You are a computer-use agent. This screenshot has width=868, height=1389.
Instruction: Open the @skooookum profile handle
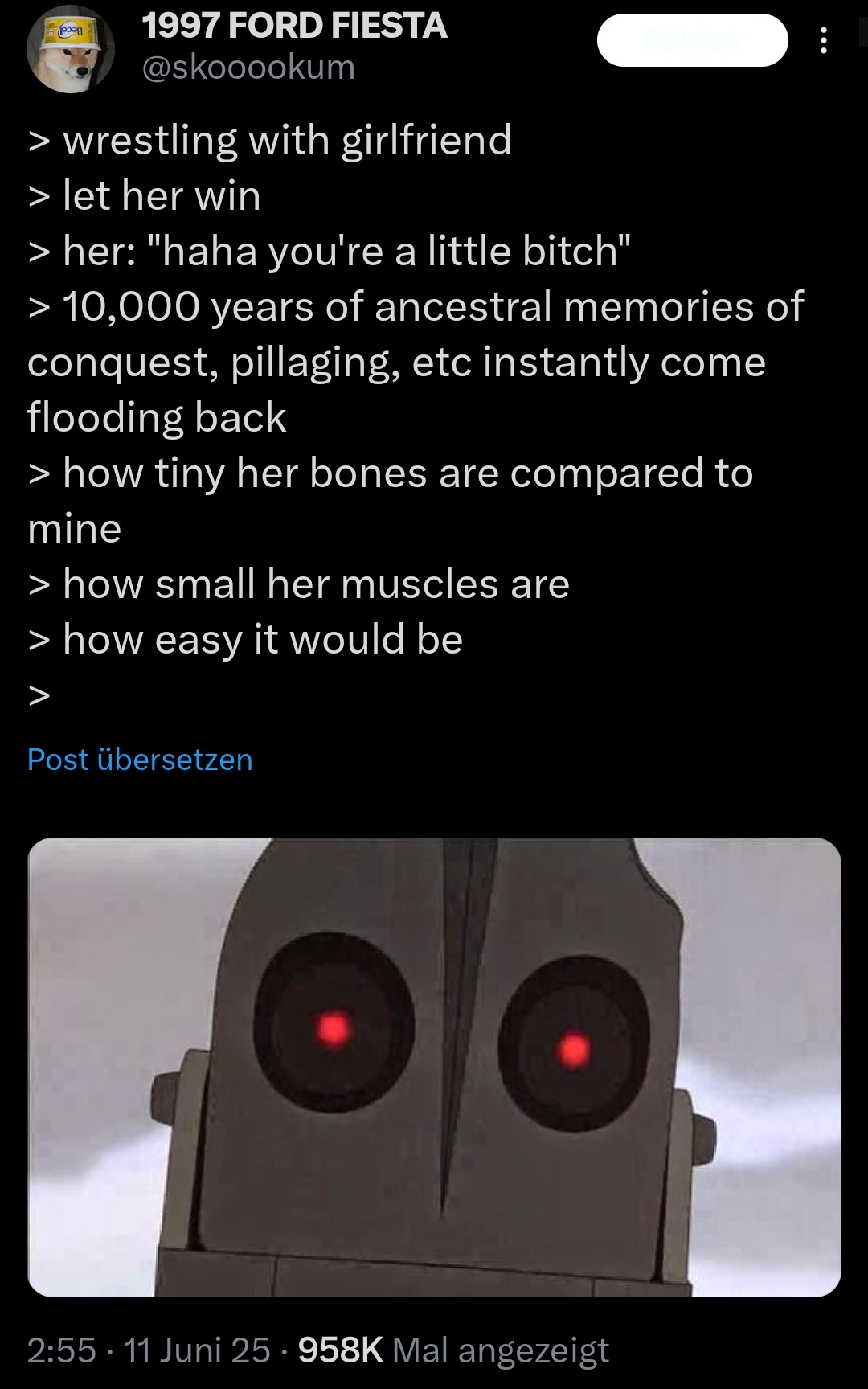click(x=248, y=68)
